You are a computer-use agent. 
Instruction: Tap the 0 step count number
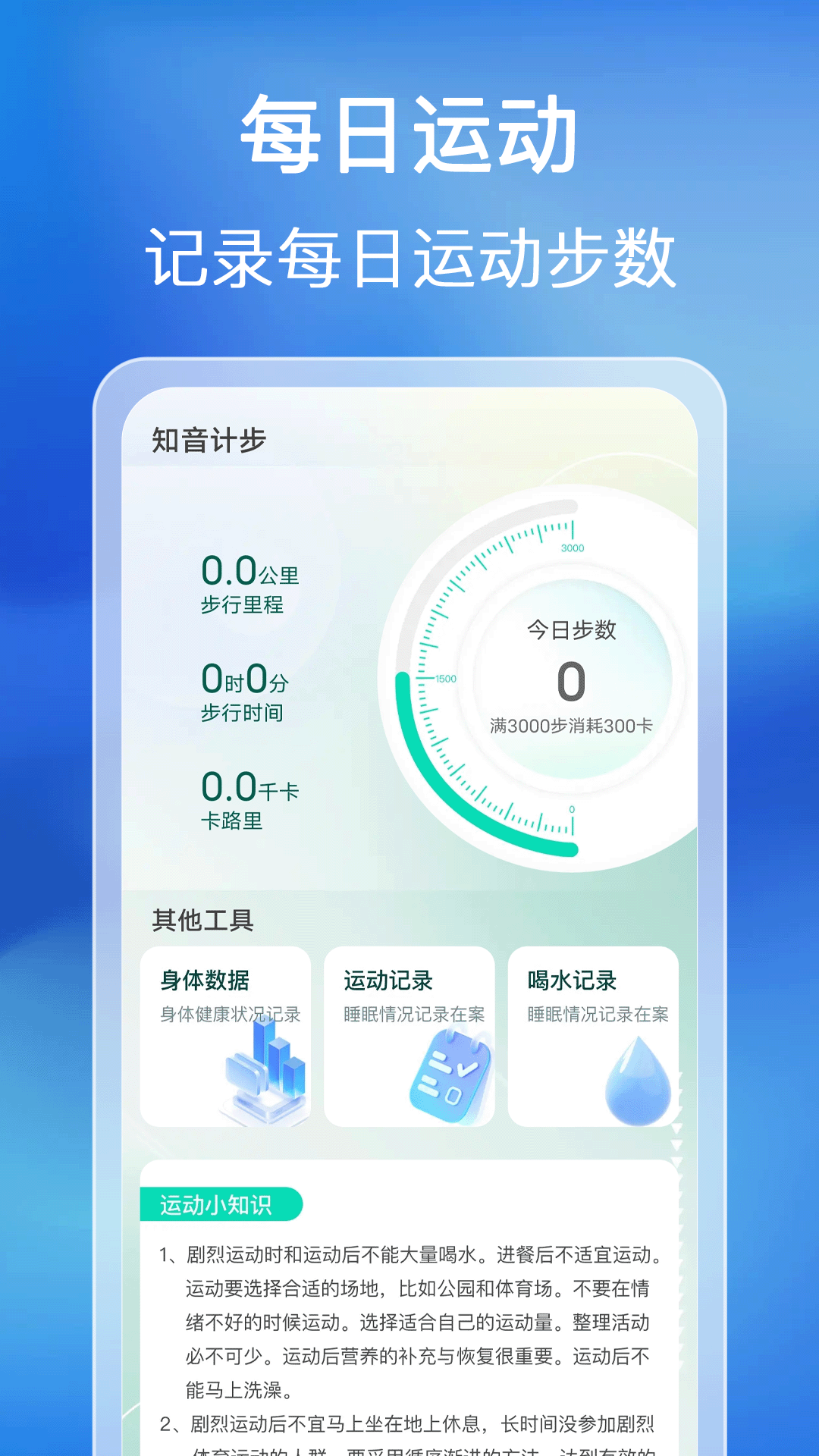click(x=571, y=681)
